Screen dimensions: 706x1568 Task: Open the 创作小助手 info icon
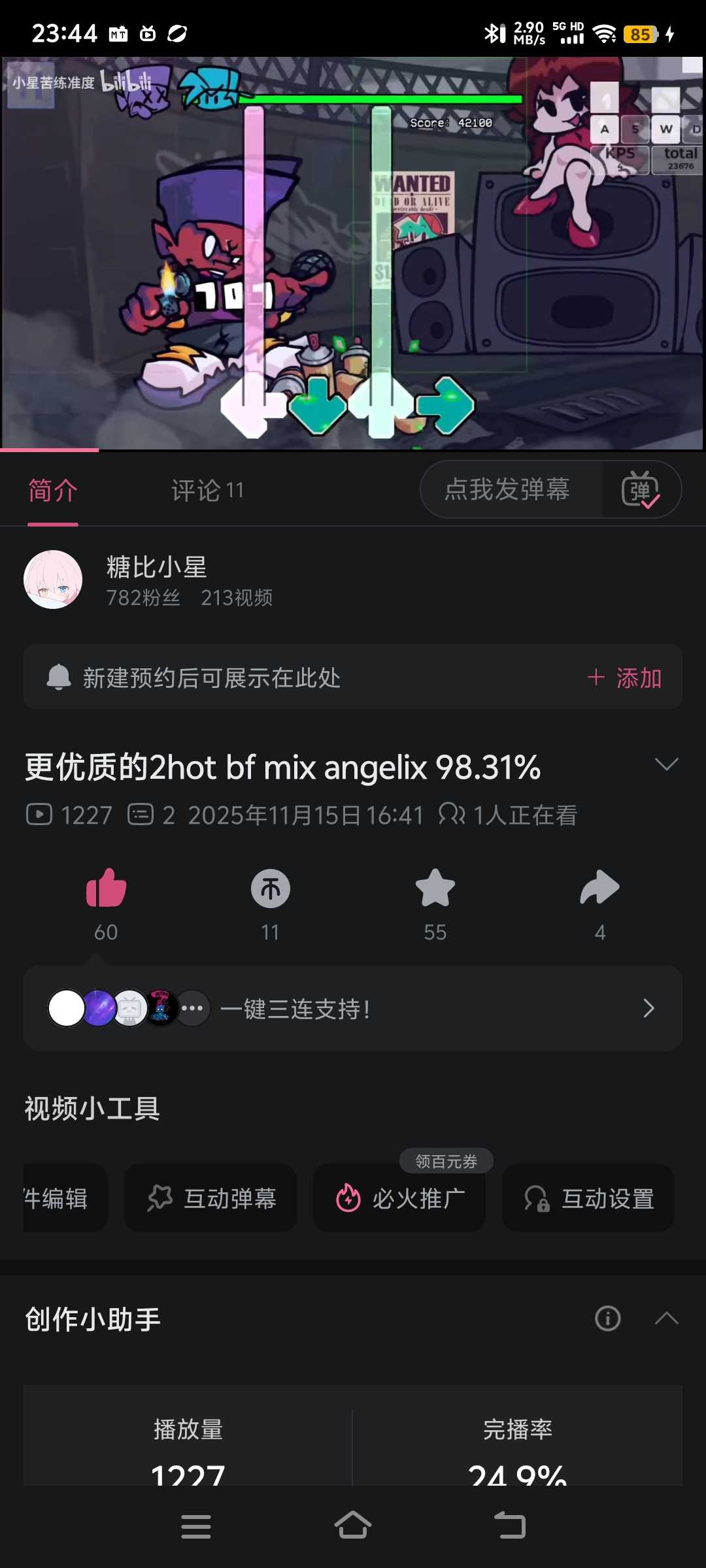(607, 1318)
